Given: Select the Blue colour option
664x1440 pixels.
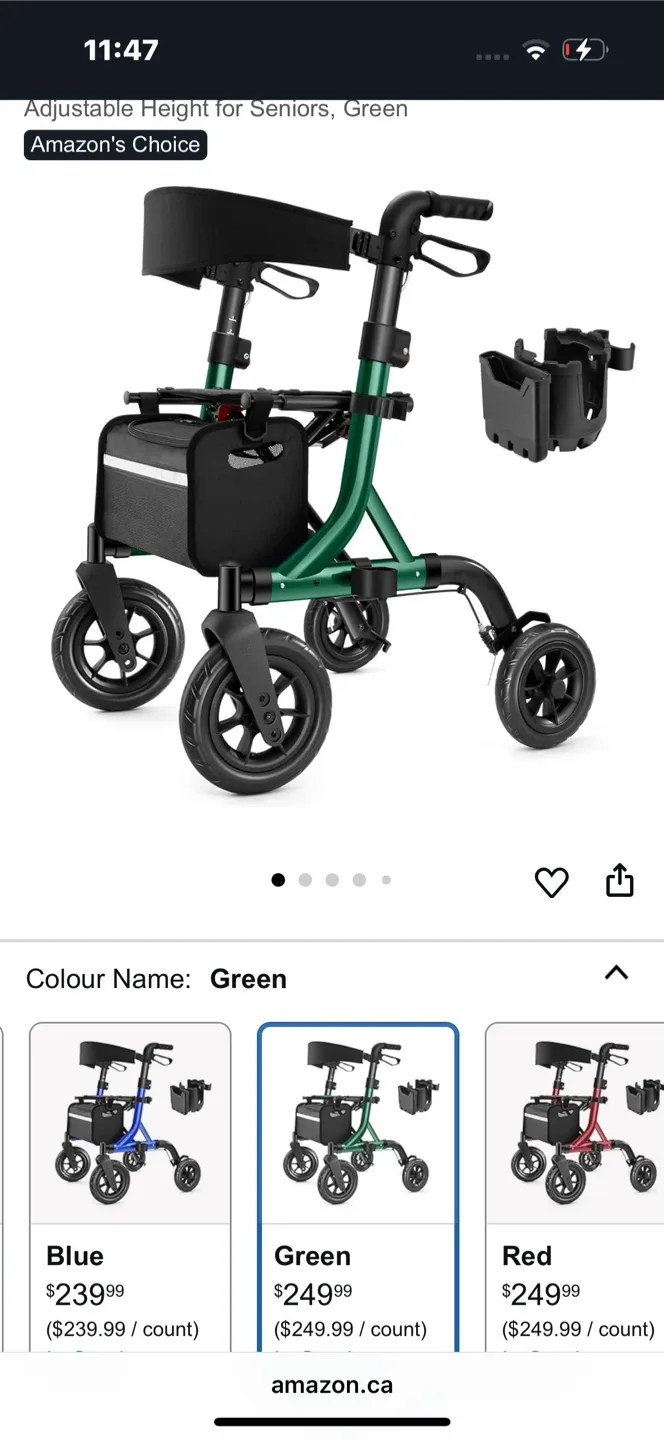Looking at the screenshot, I should pyautogui.click(x=130, y=1180).
